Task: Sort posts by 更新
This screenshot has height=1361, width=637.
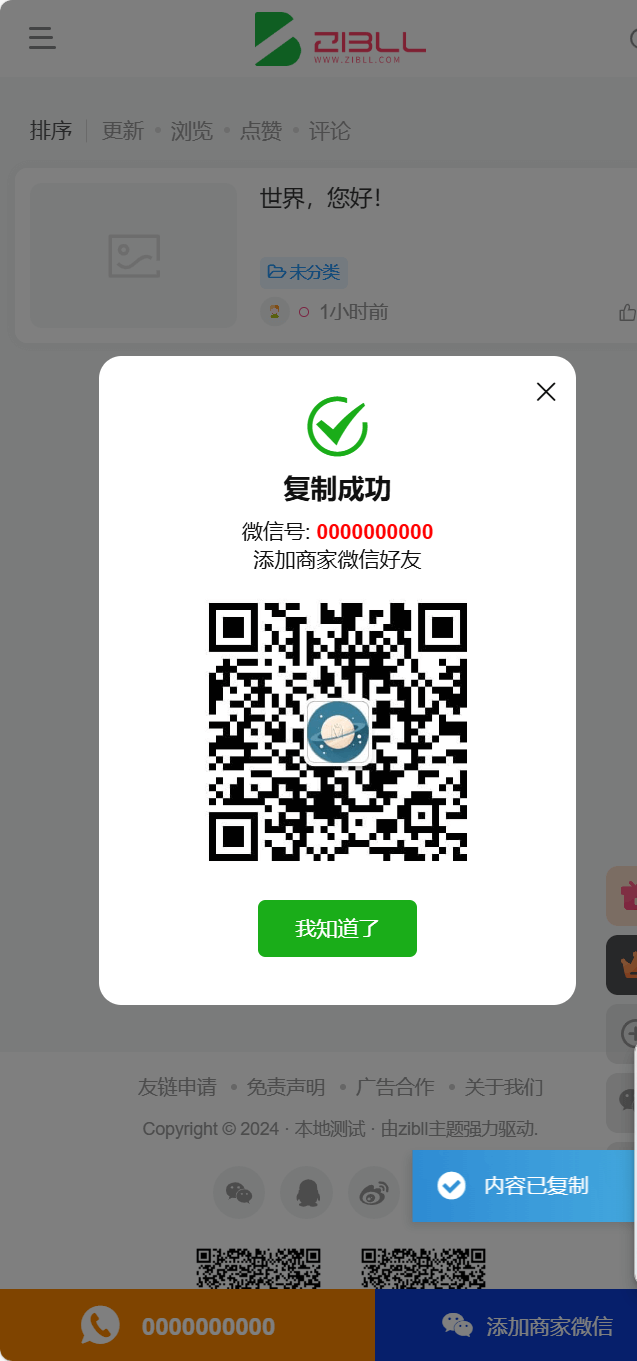Action: pyautogui.click(x=123, y=131)
